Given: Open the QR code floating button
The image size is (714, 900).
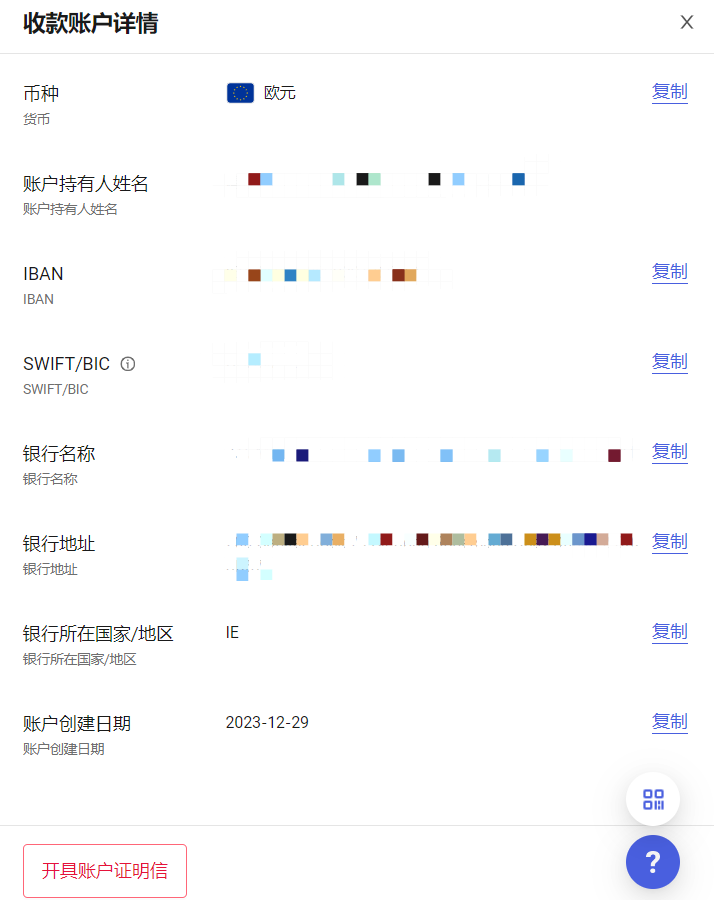Looking at the screenshot, I should pos(653,799).
